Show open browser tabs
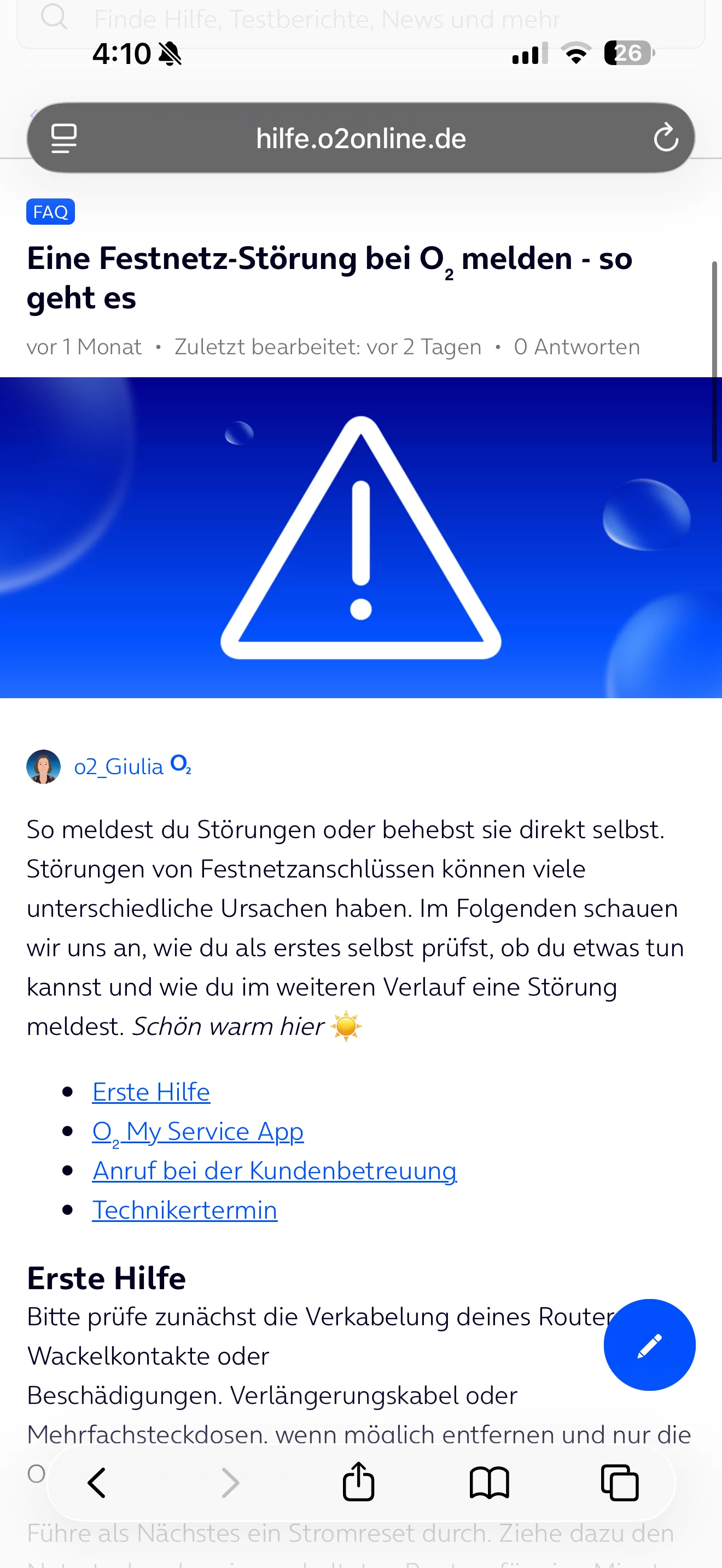 620,1482
